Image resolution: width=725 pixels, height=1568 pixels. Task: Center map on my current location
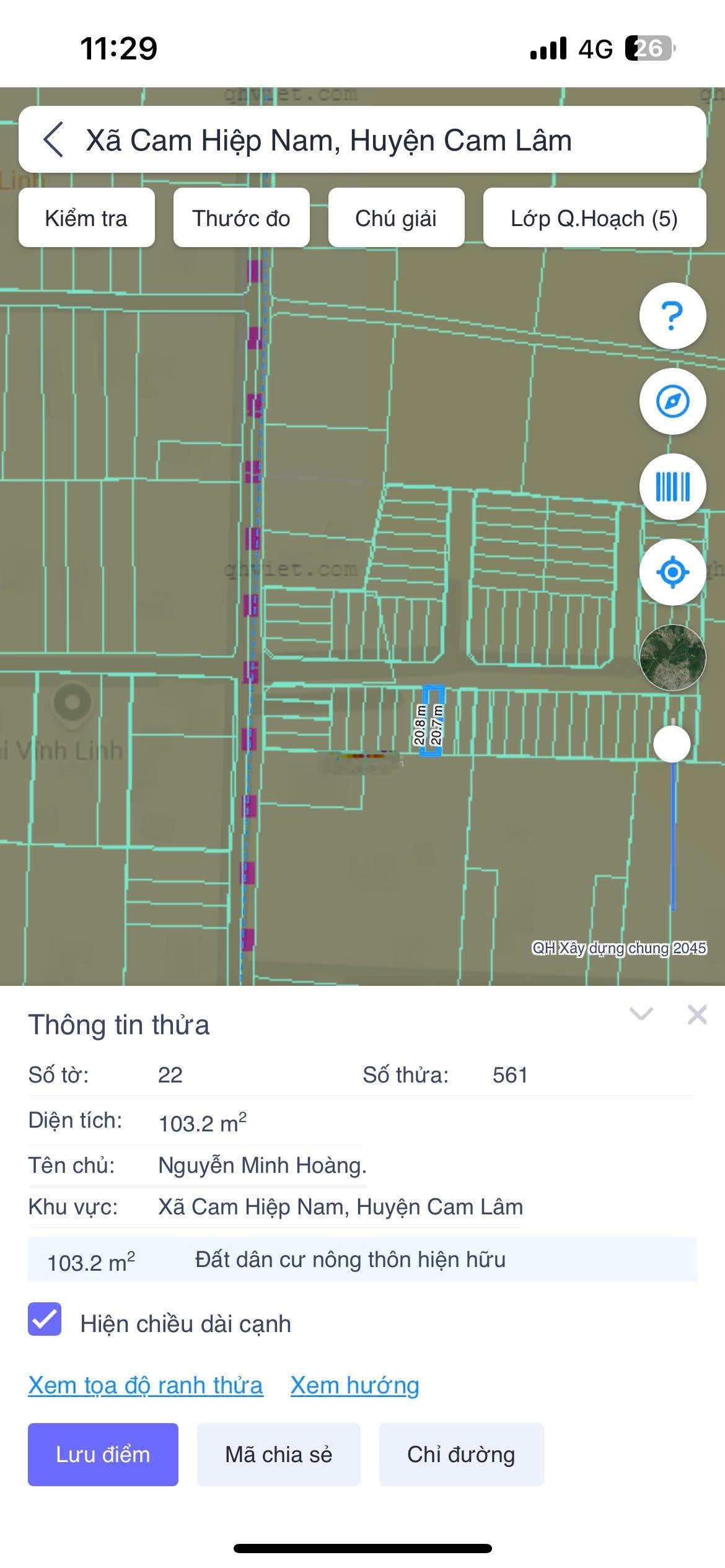(x=672, y=572)
